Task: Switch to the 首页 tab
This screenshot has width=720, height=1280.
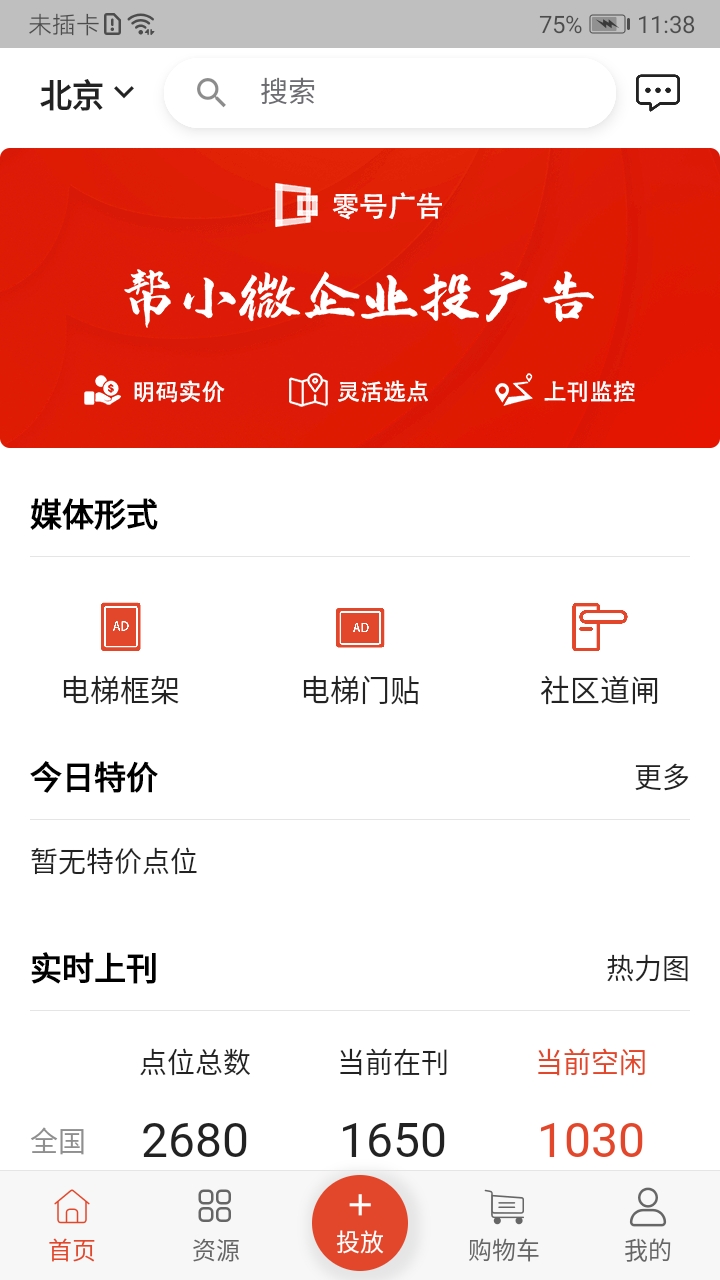Action: [x=72, y=1225]
